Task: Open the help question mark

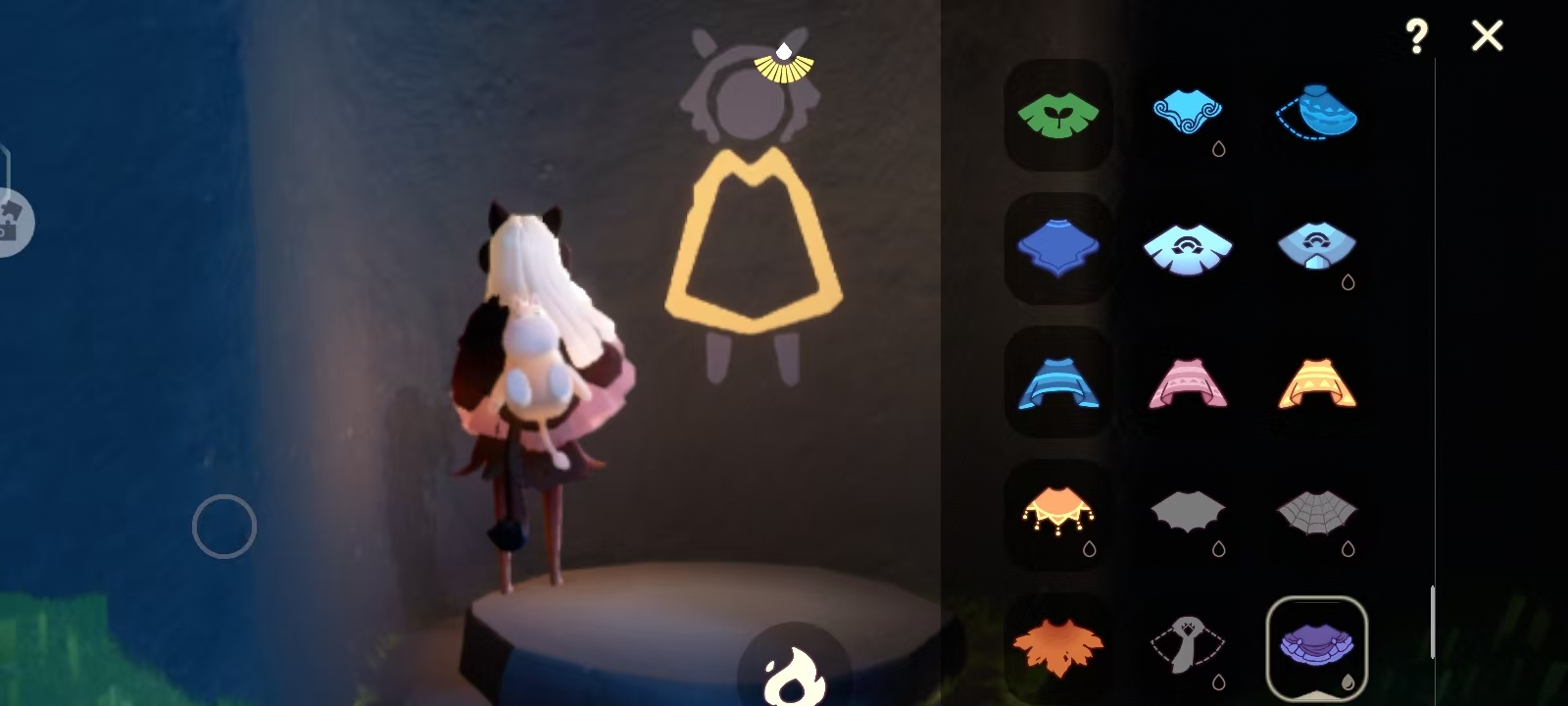Action: point(1416,37)
